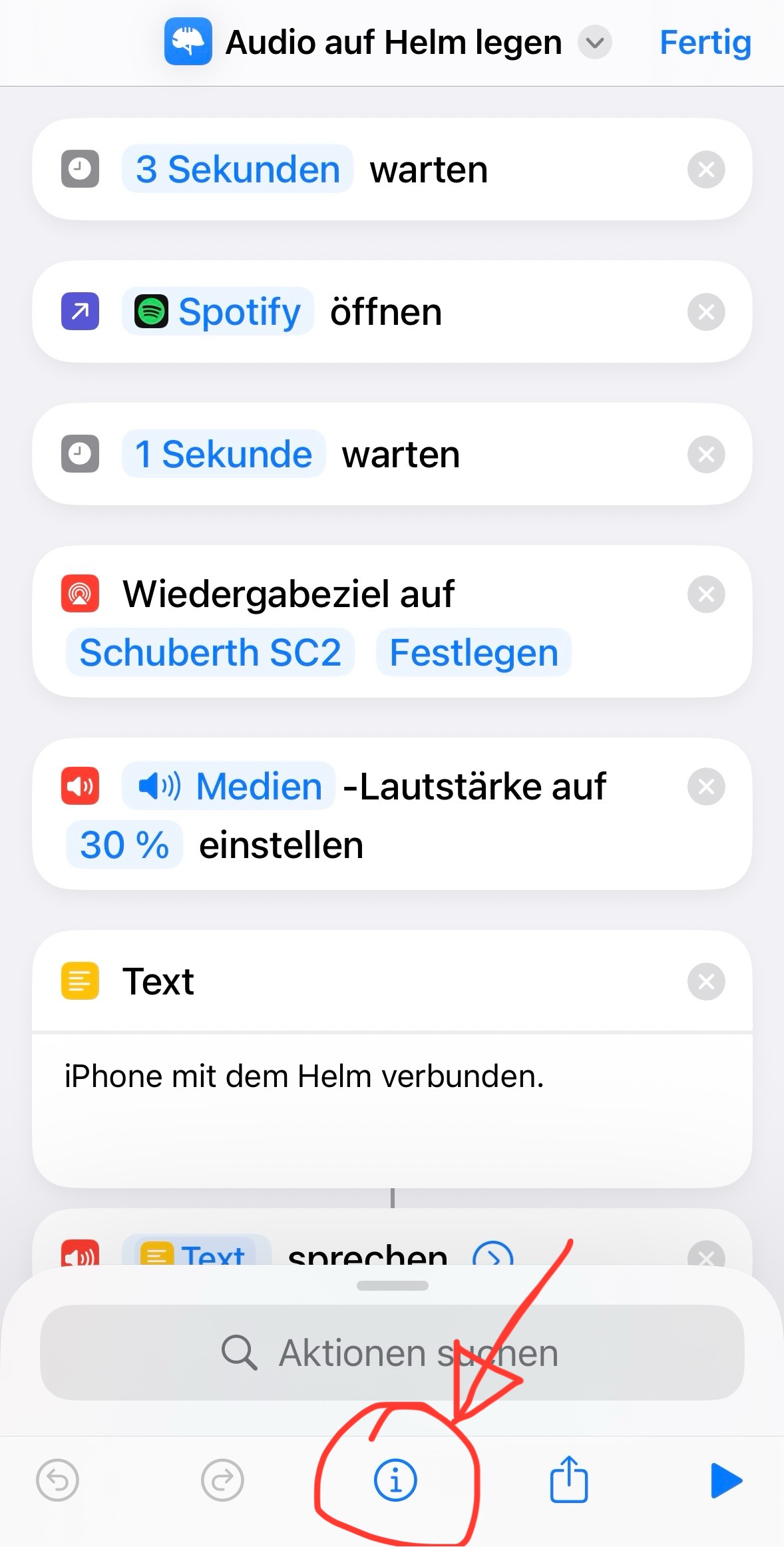Adjust the 30 % volume value
The width and height of the screenshot is (784, 1547).
click(x=124, y=845)
